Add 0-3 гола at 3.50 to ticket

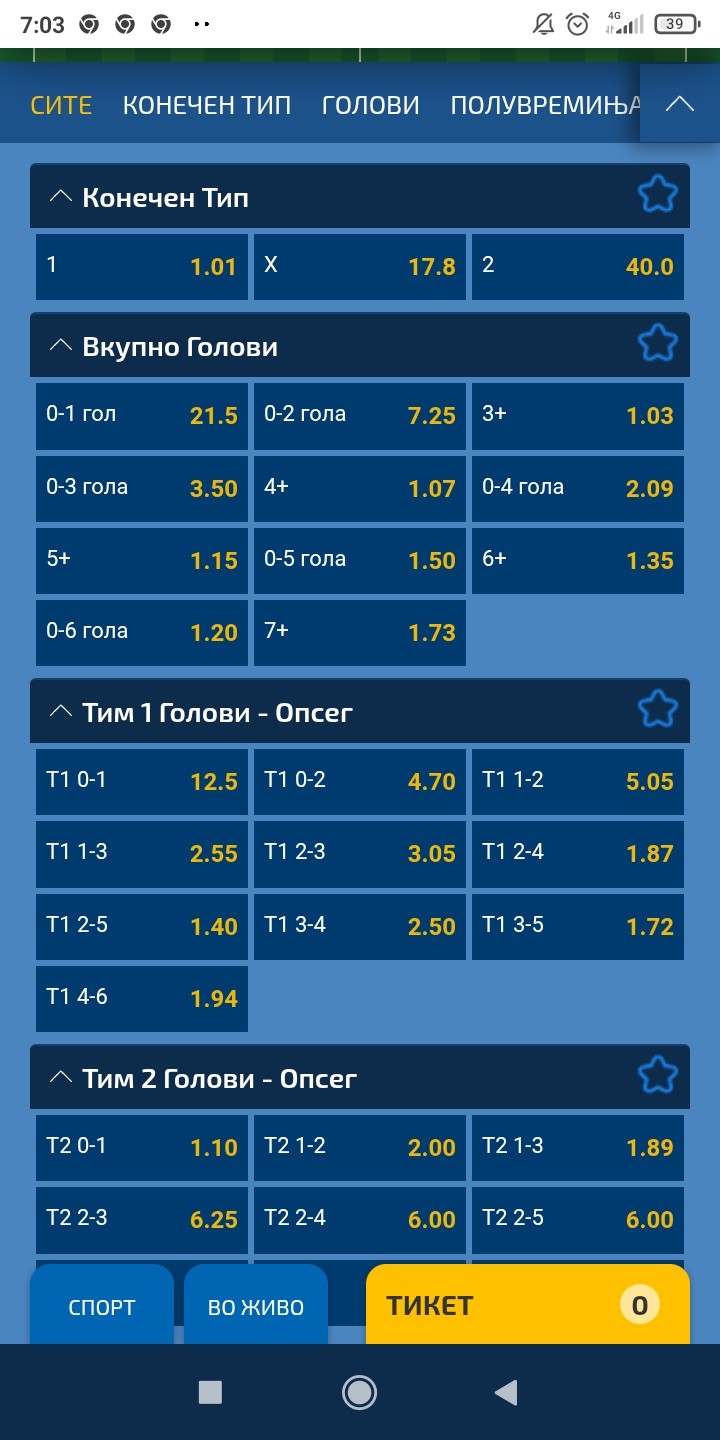[x=142, y=489]
